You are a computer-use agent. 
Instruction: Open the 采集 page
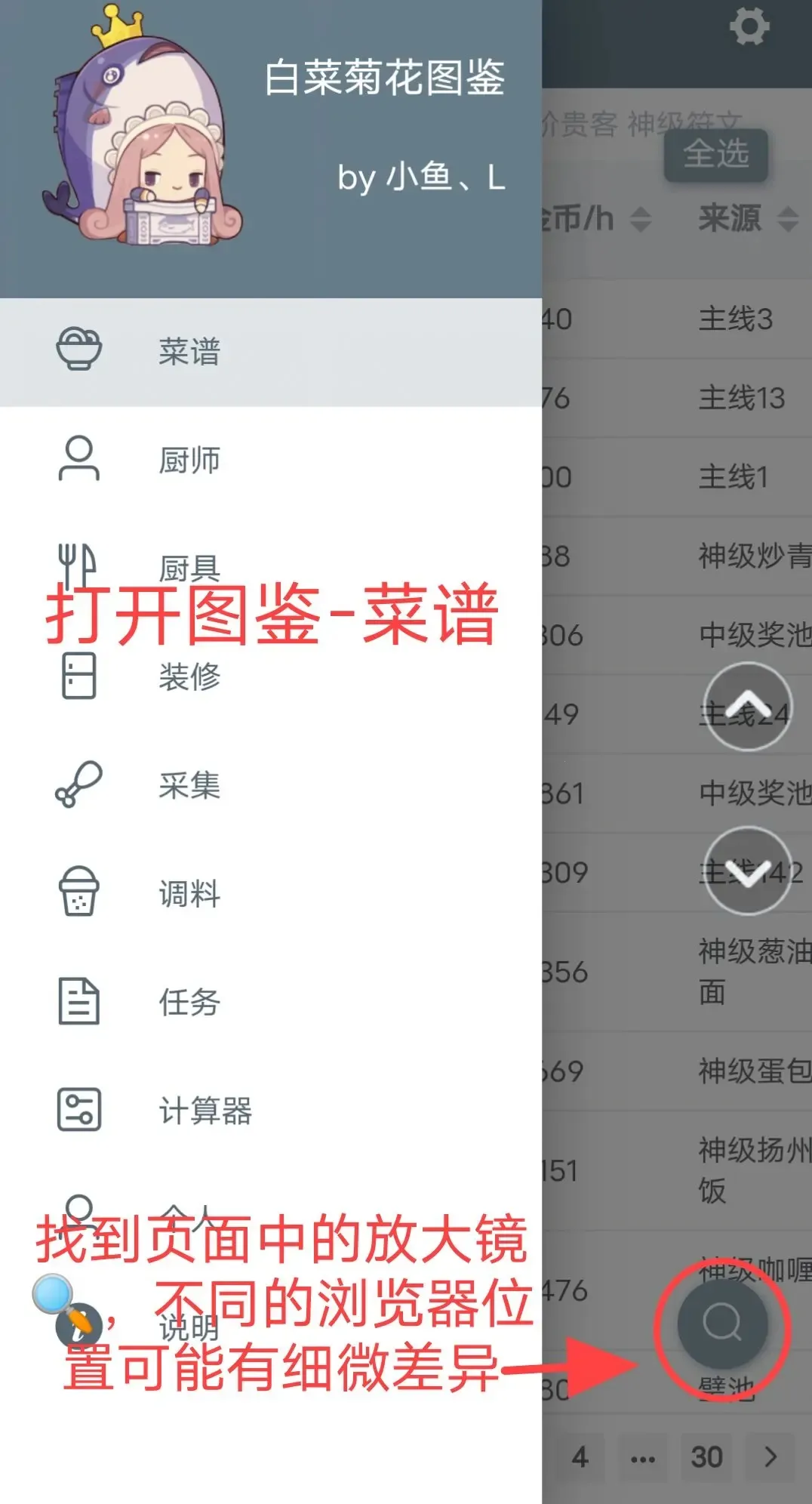pos(189,785)
